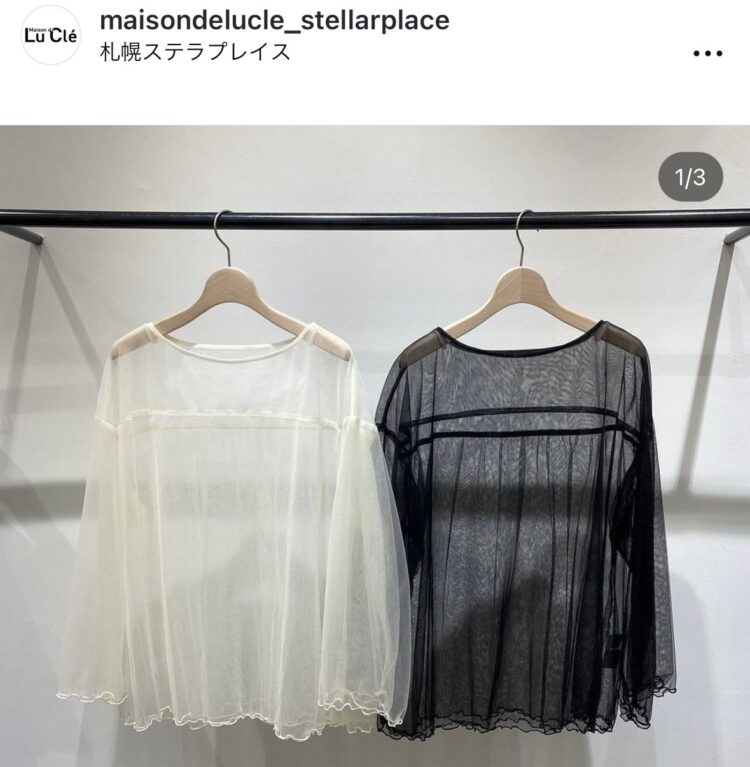Screen dimensions: 750x767
Task: Open the maisondelucle_stellarplace profile avatar
Action: coord(50,34)
